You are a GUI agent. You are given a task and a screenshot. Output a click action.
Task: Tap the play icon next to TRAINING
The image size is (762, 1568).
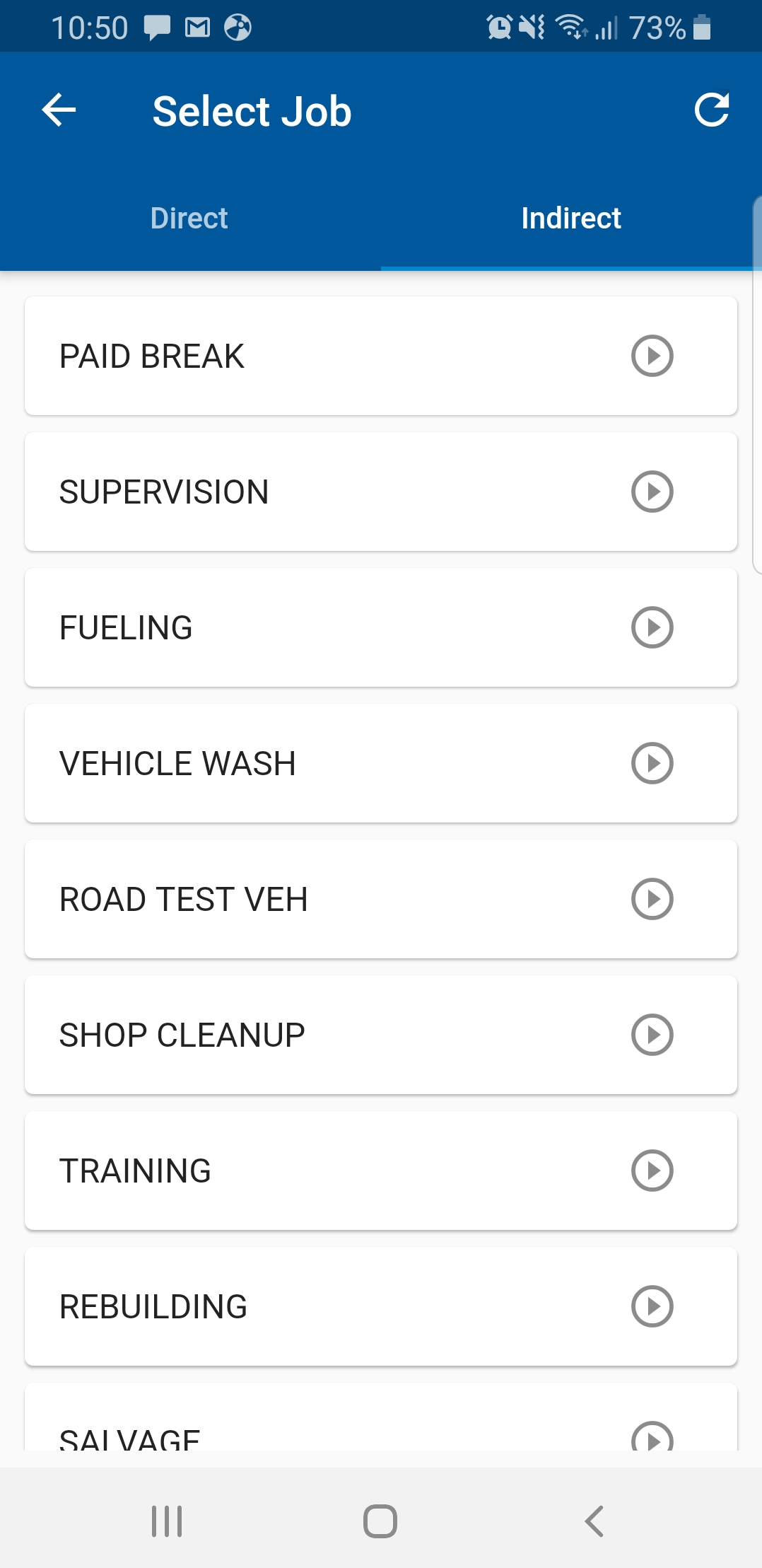[652, 1171]
